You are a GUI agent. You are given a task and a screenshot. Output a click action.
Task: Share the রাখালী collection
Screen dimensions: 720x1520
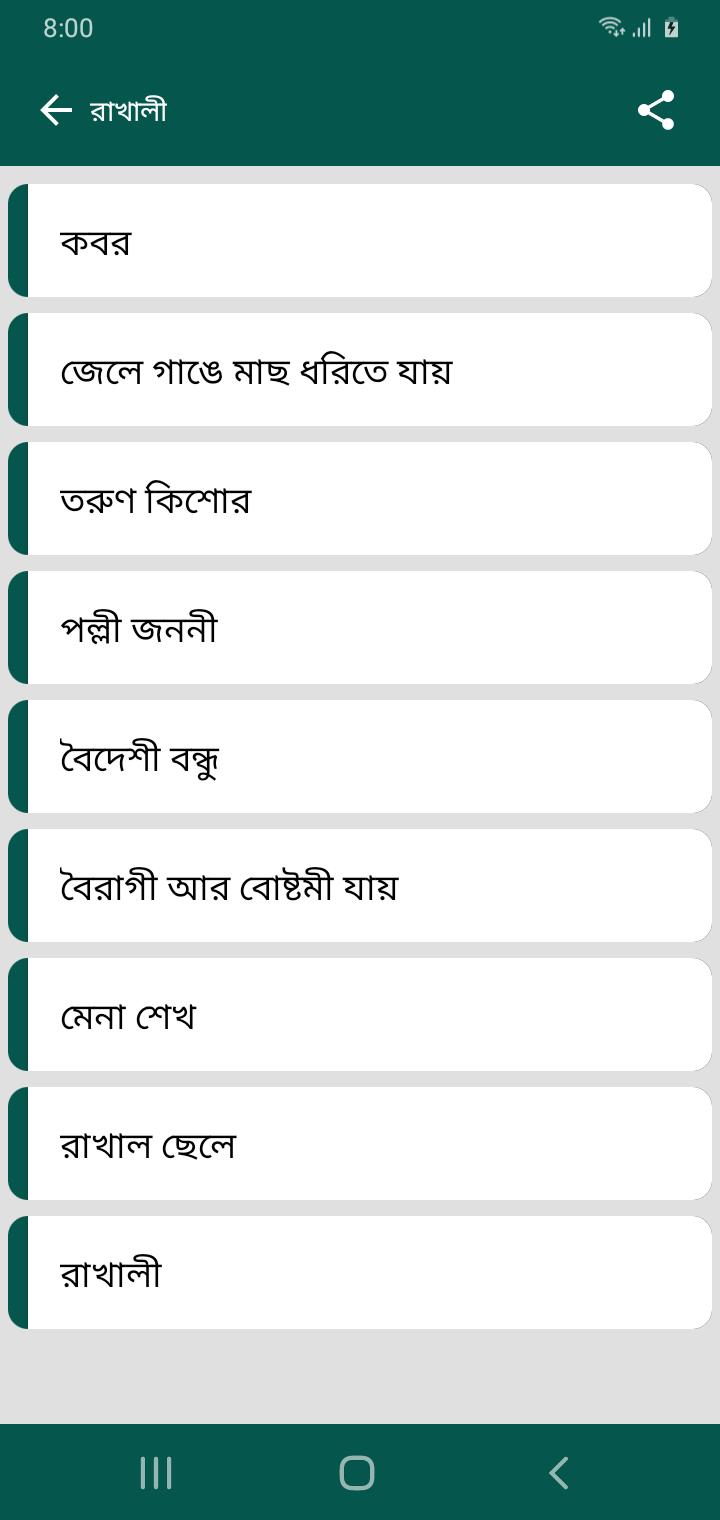(656, 110)
